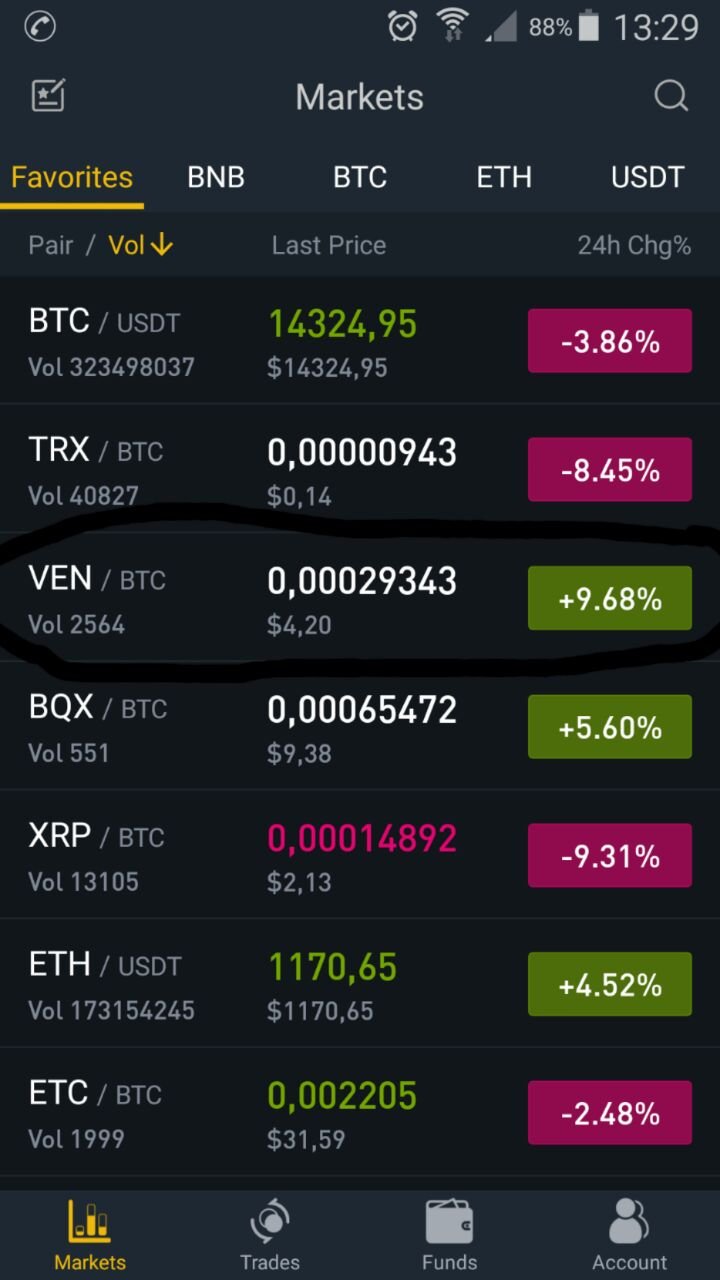This screenshot has height=1280, width=720.
Task: Open the ETC / BTC pair
Action: [360, 1112]
